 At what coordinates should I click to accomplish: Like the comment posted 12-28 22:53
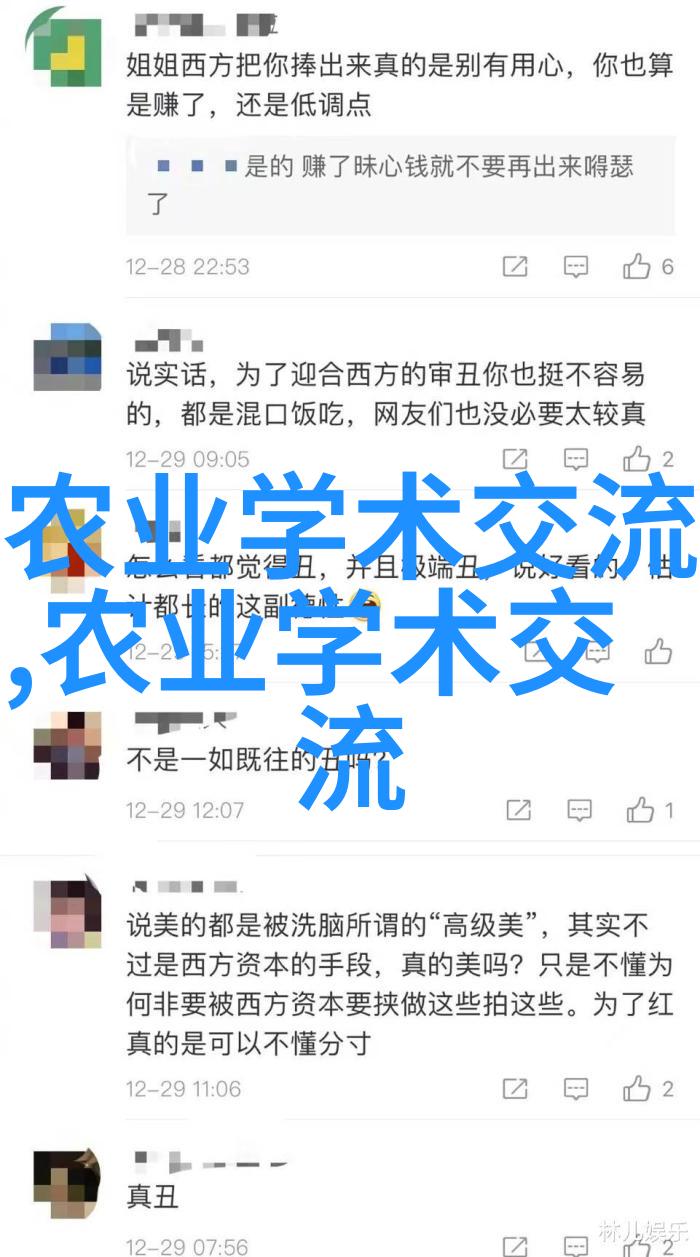coord(637,266)
